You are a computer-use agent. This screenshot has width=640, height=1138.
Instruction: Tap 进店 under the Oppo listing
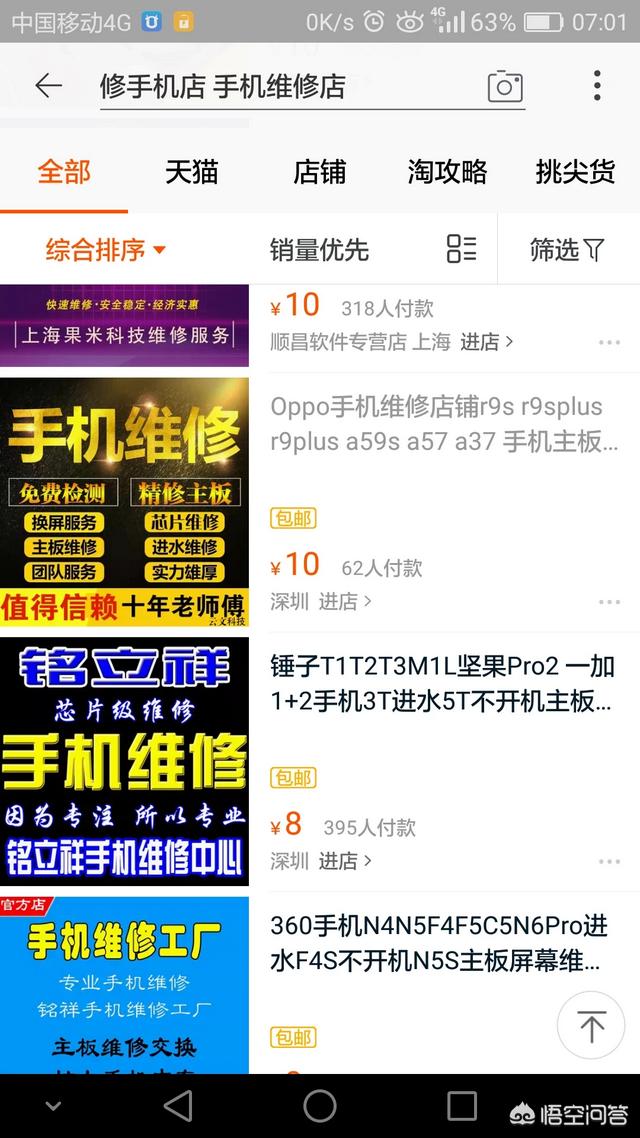345,601
